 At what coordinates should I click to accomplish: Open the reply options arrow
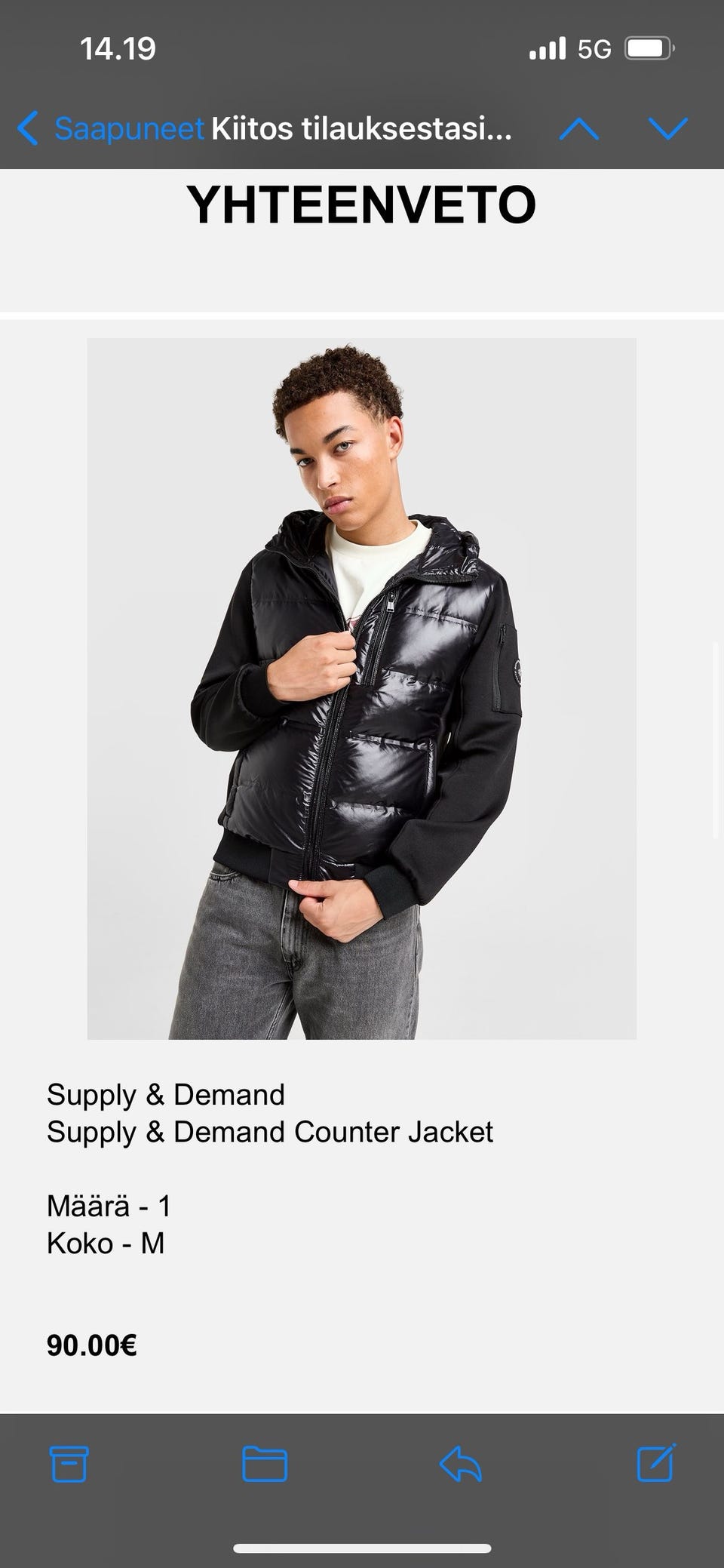tap(460, 1465)
